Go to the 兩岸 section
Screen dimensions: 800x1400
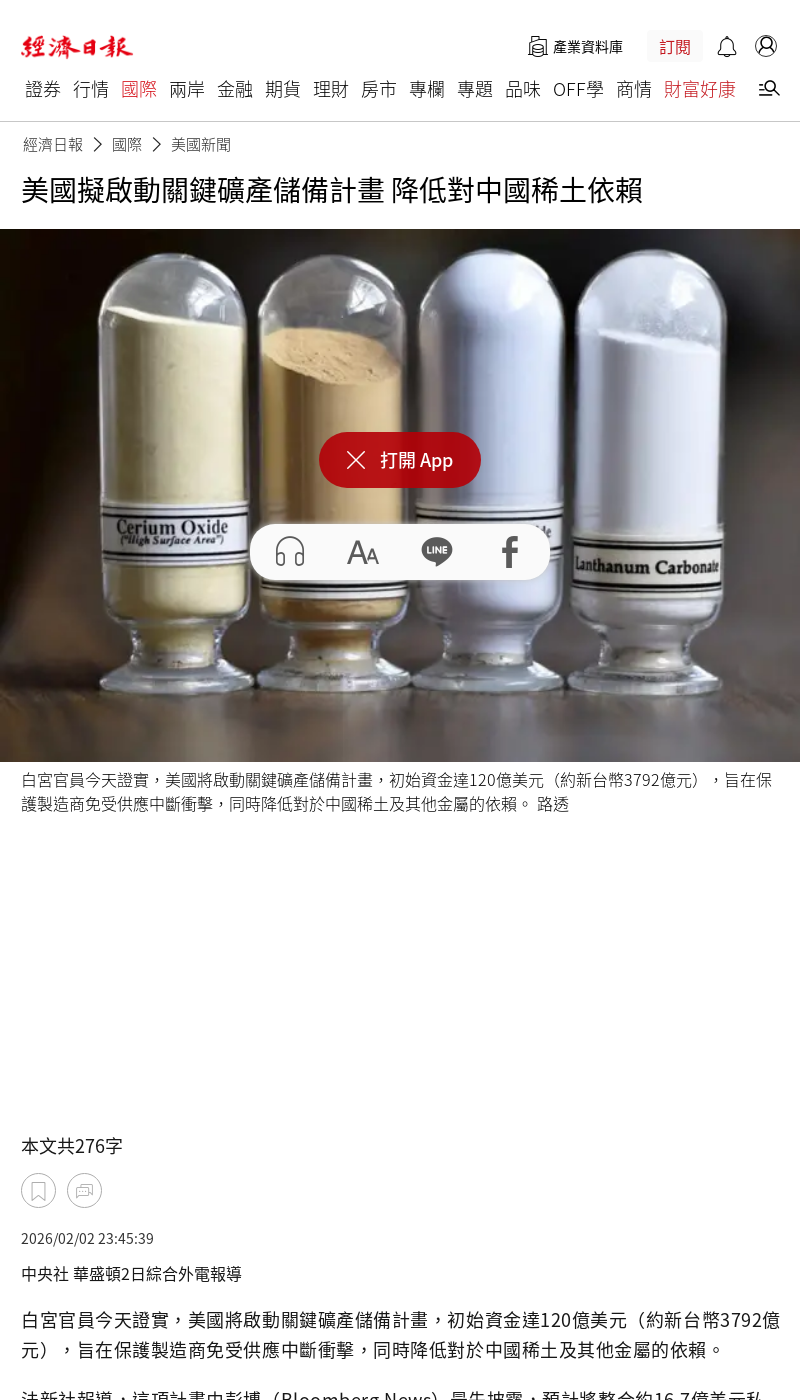coord(187,89)
